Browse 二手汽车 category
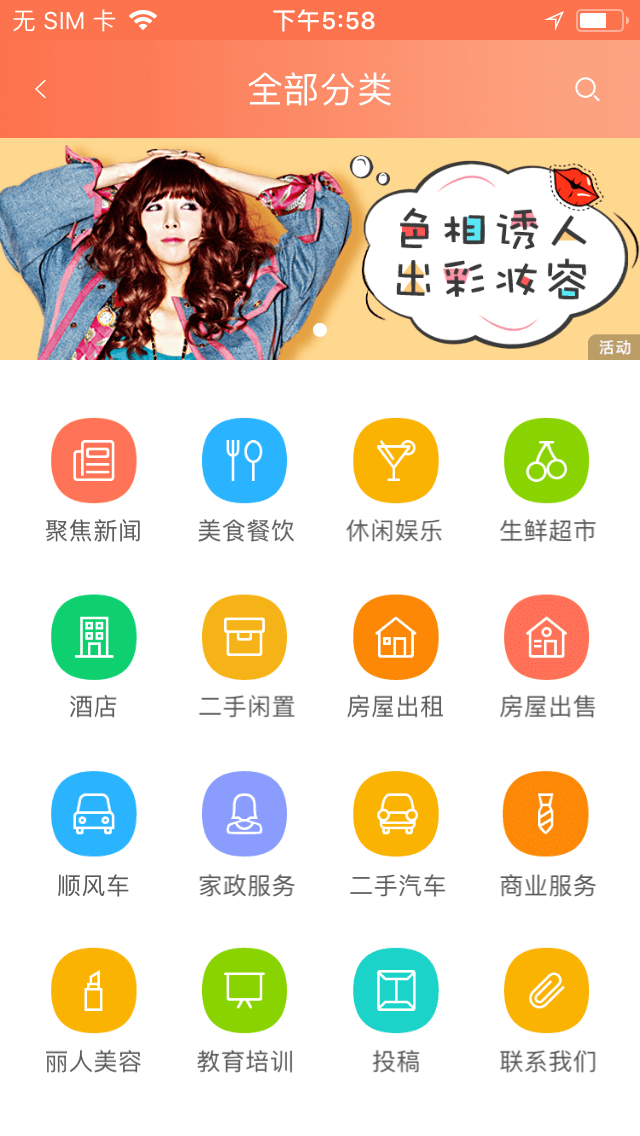 [396, 815]
